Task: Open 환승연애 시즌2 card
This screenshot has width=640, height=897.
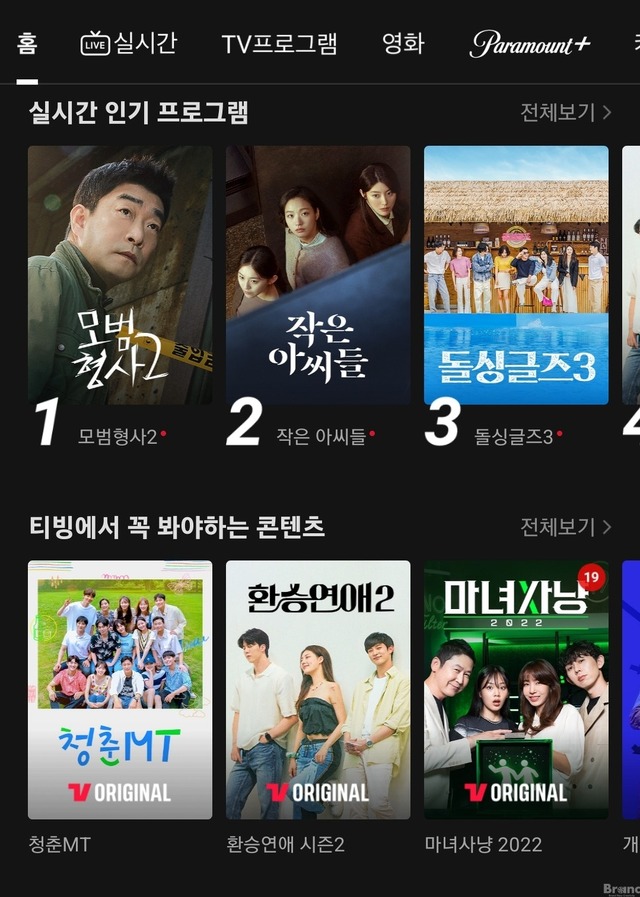Action: (x=318, y=690)
